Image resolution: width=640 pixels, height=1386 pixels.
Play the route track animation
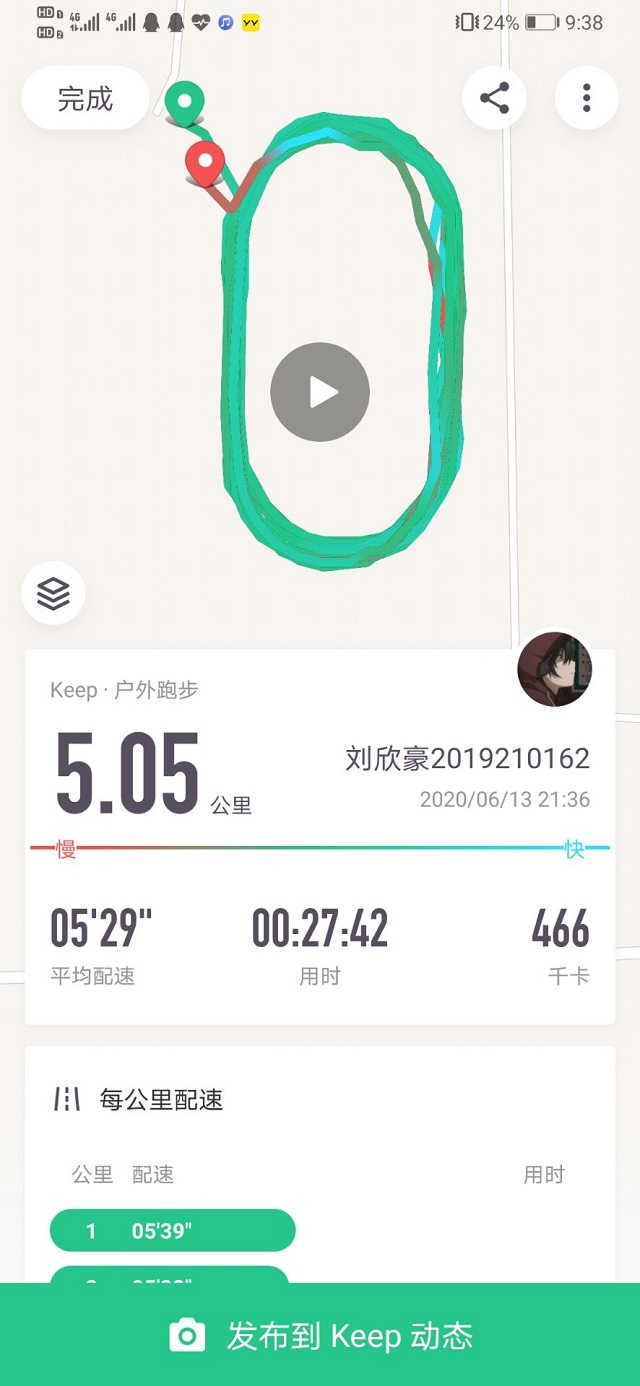click(320, 392)
